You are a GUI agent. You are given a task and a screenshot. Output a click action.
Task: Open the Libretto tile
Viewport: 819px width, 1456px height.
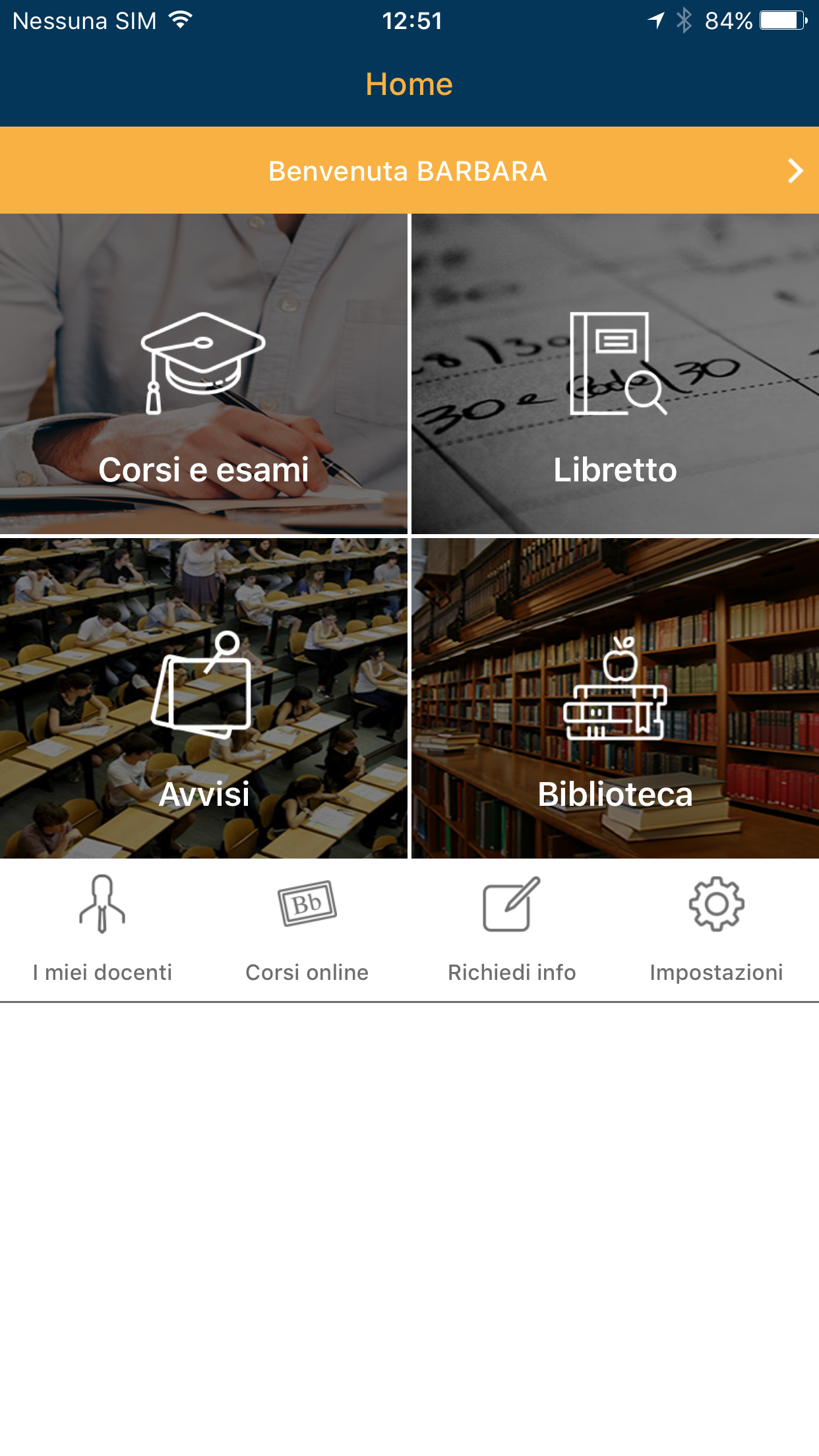coord(615,374)
